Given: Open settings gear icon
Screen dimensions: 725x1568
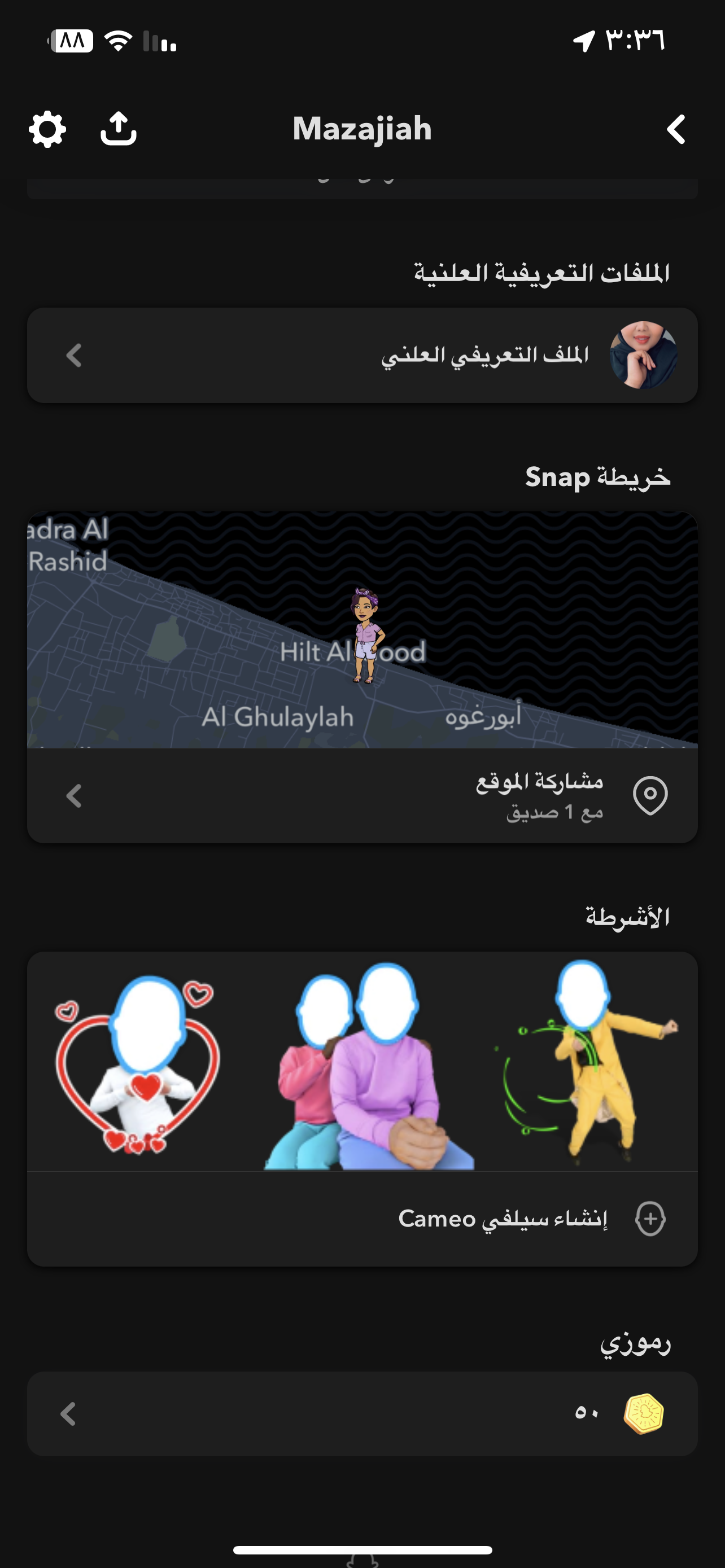Looking at the screenshot, I should 47,129.
